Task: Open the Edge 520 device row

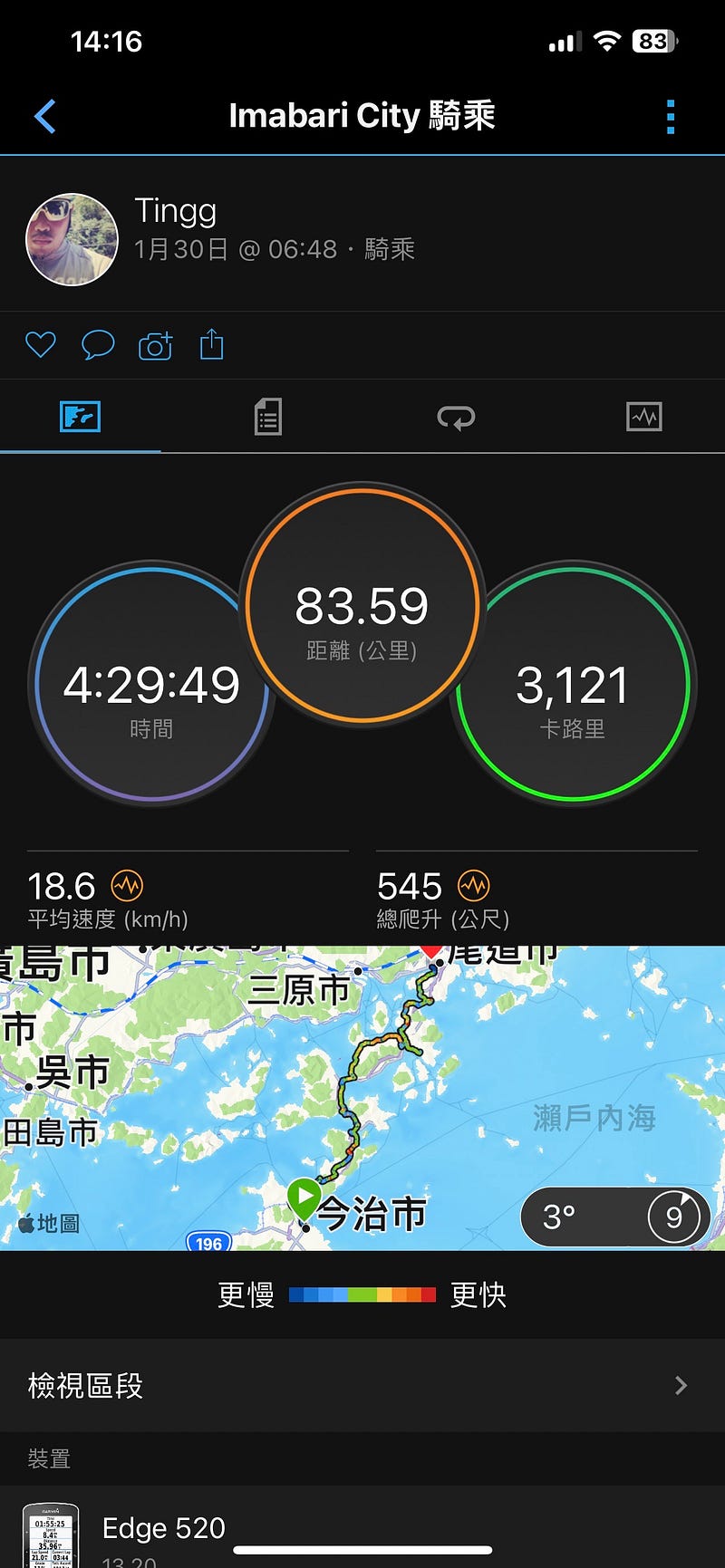Action: point(362,1531)
